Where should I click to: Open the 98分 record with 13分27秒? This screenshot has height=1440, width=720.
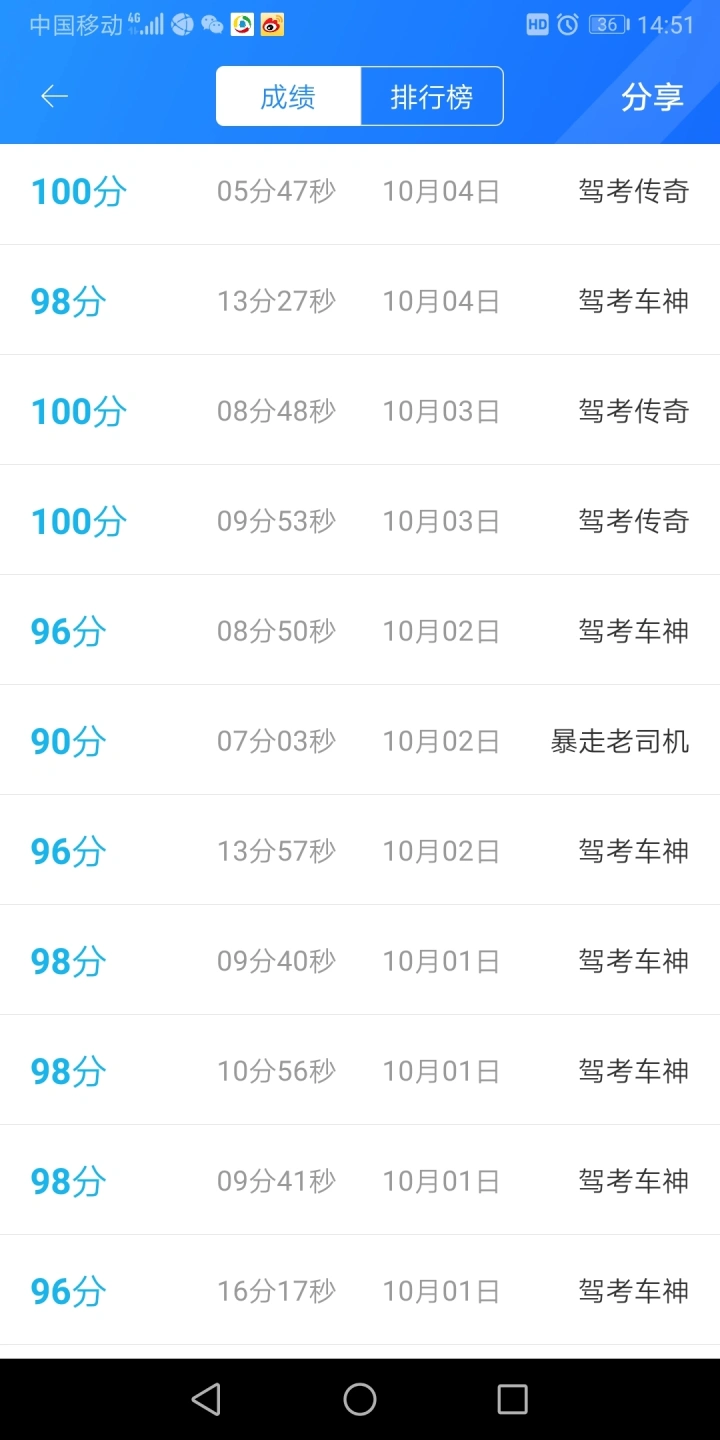pos(360,300)
